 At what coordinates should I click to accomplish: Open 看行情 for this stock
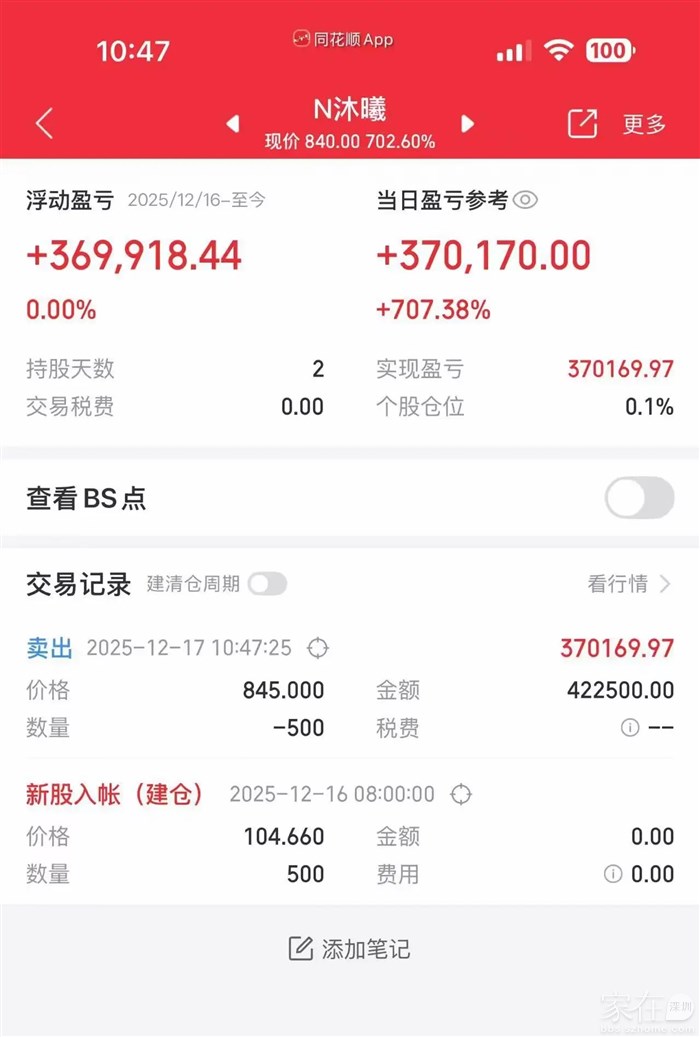tap(629, 584)
